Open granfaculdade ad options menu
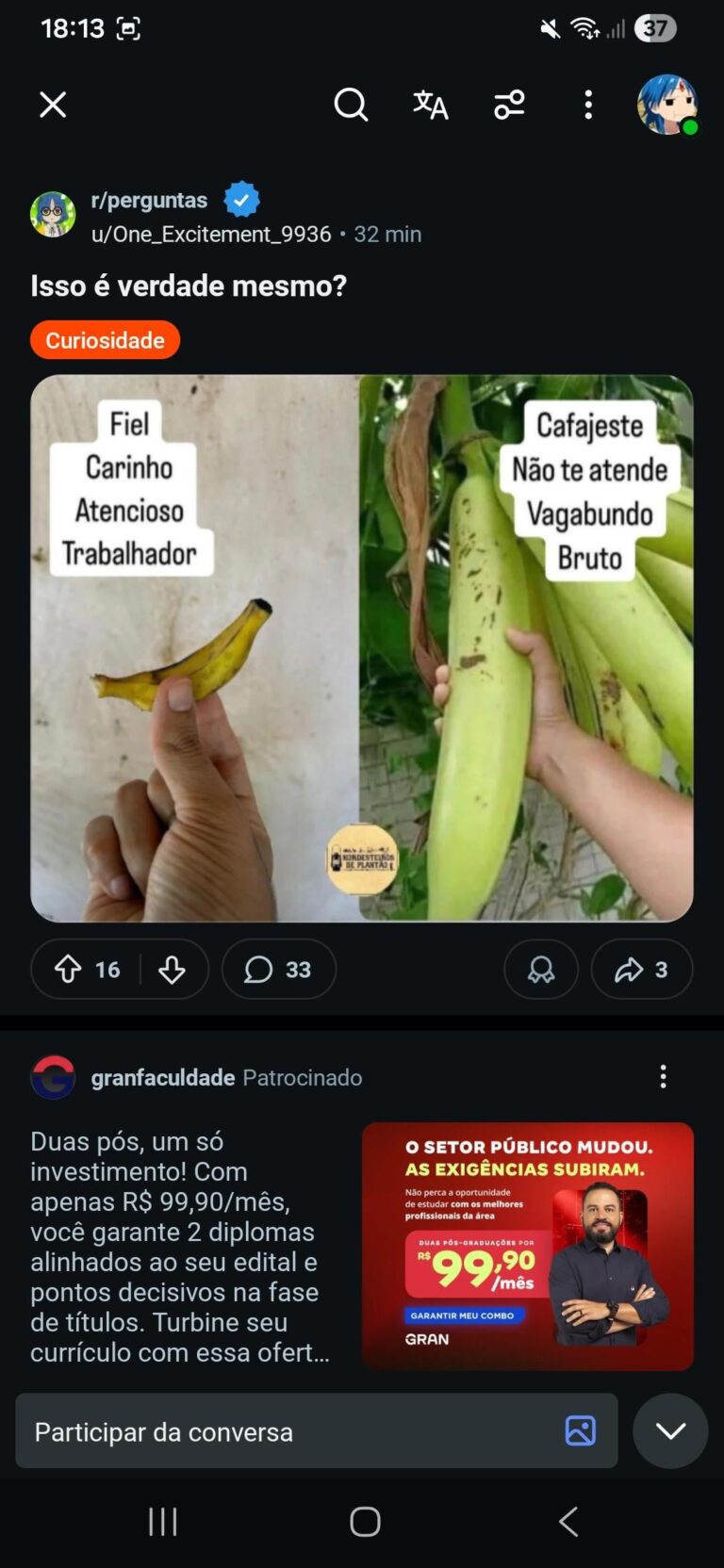 [664, 1077]
